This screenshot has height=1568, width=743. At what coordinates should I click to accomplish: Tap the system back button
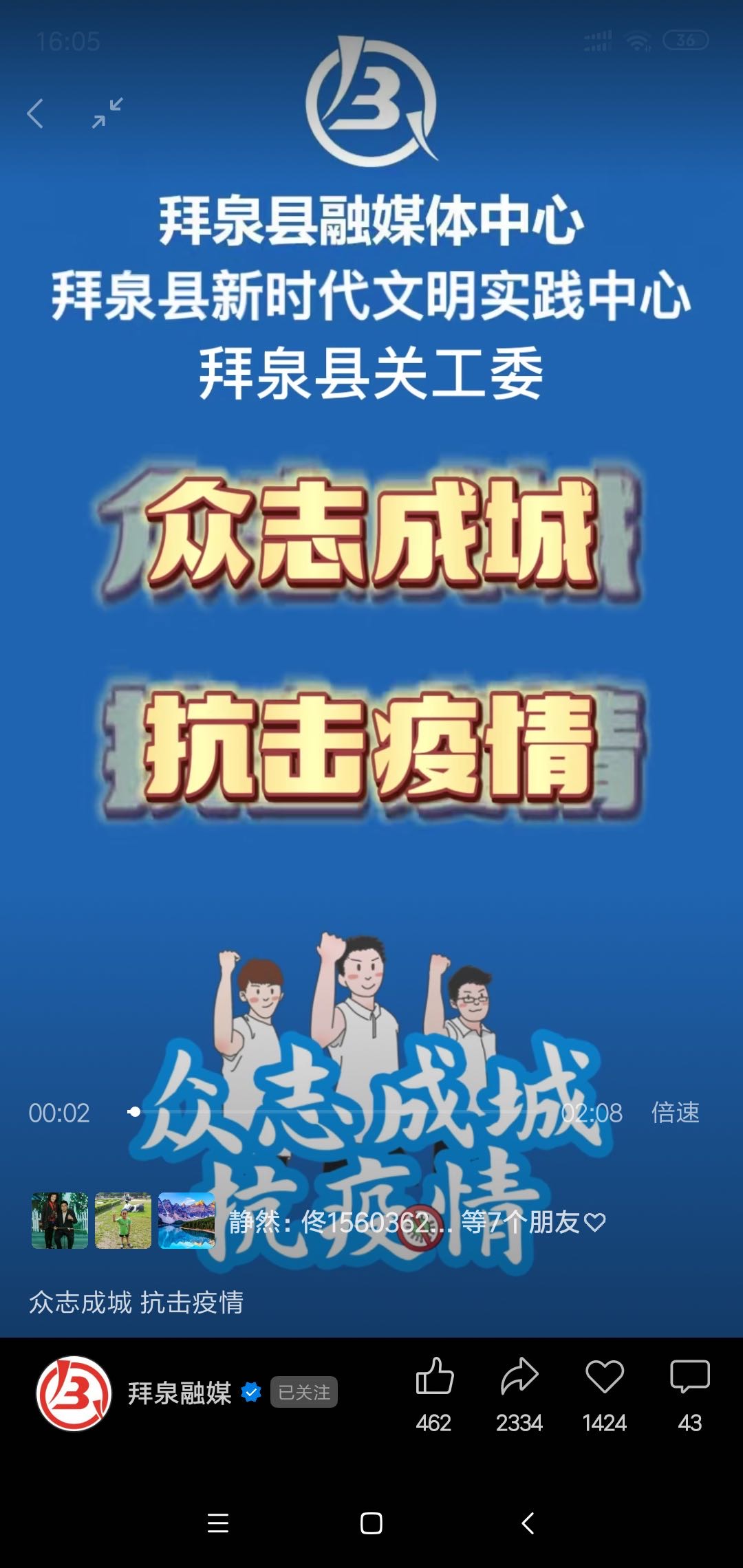click(528, 1523)
